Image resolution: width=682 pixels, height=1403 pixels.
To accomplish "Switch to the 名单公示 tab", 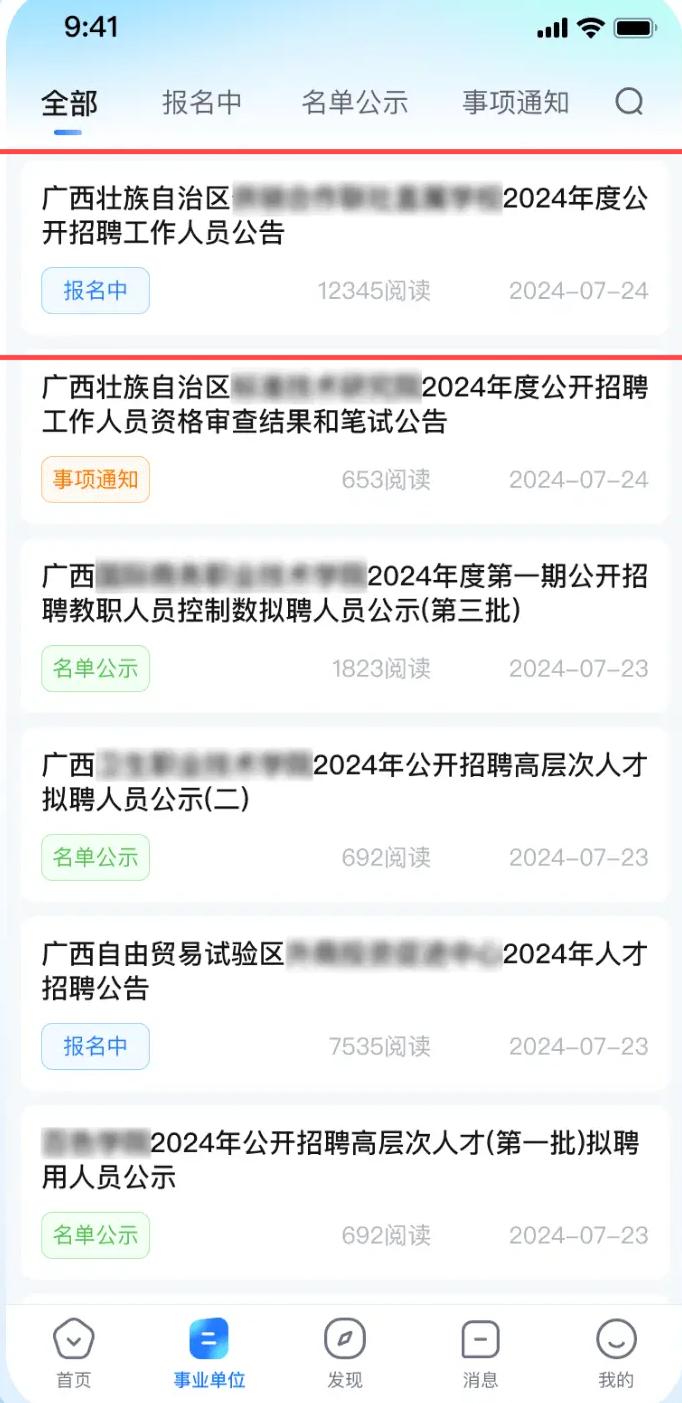I will pos(355,102).
